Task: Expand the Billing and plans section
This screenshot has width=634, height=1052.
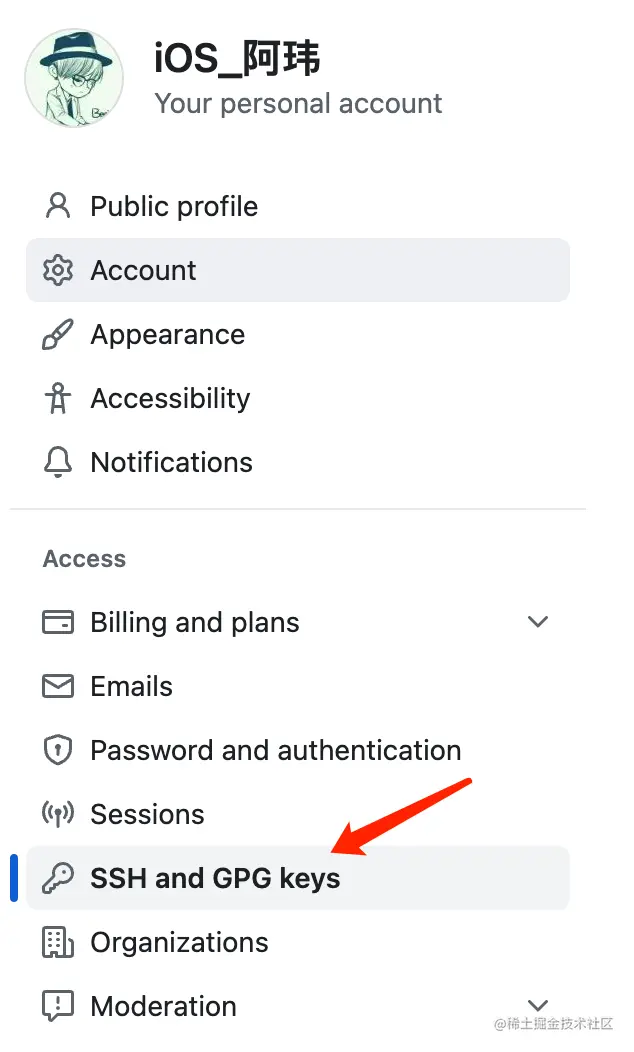Action: [537, 622]
